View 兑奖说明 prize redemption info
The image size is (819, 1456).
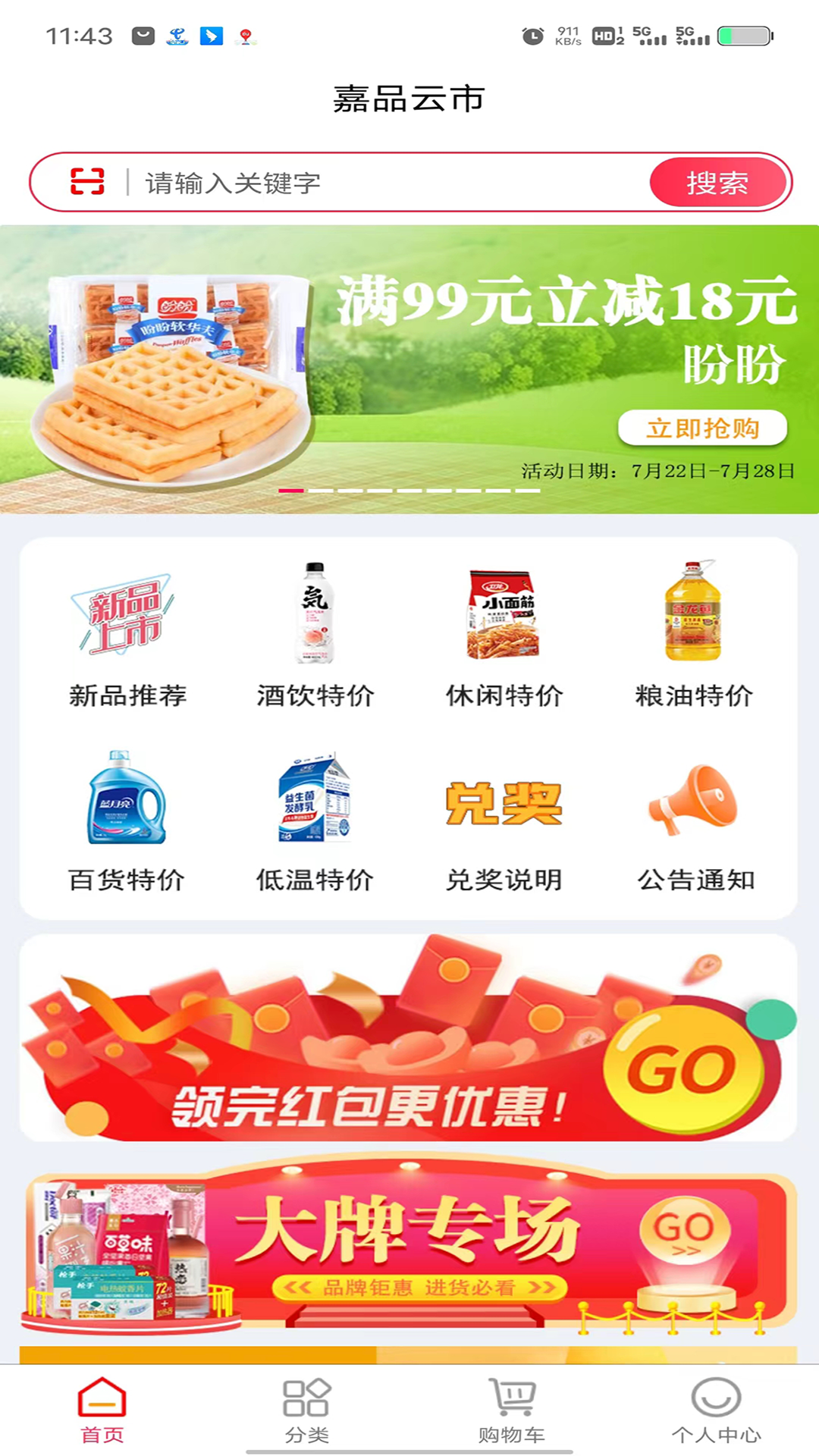pos(504,821)
